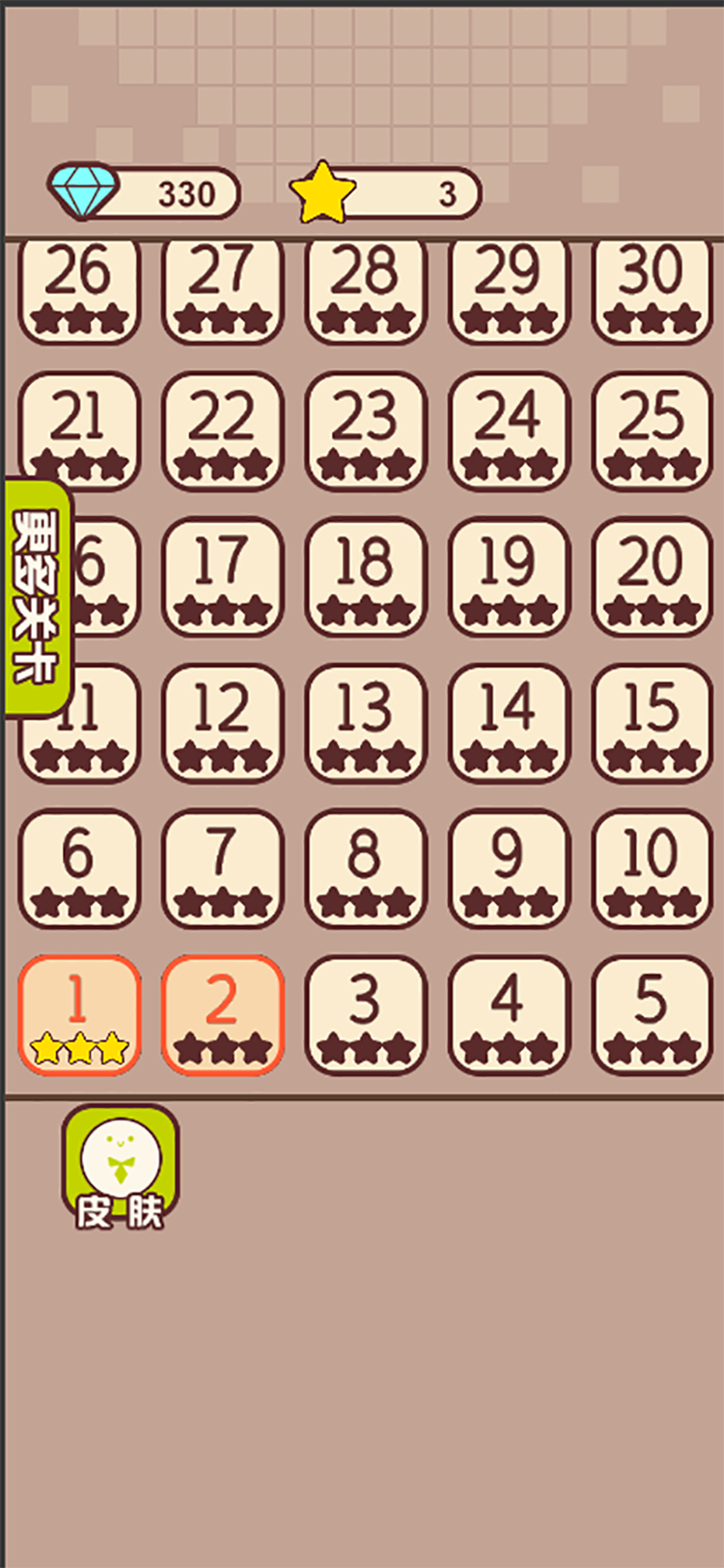Open the 更多关卡 side tab
This screenshot has width=724, height=1568.
point(36,598)
